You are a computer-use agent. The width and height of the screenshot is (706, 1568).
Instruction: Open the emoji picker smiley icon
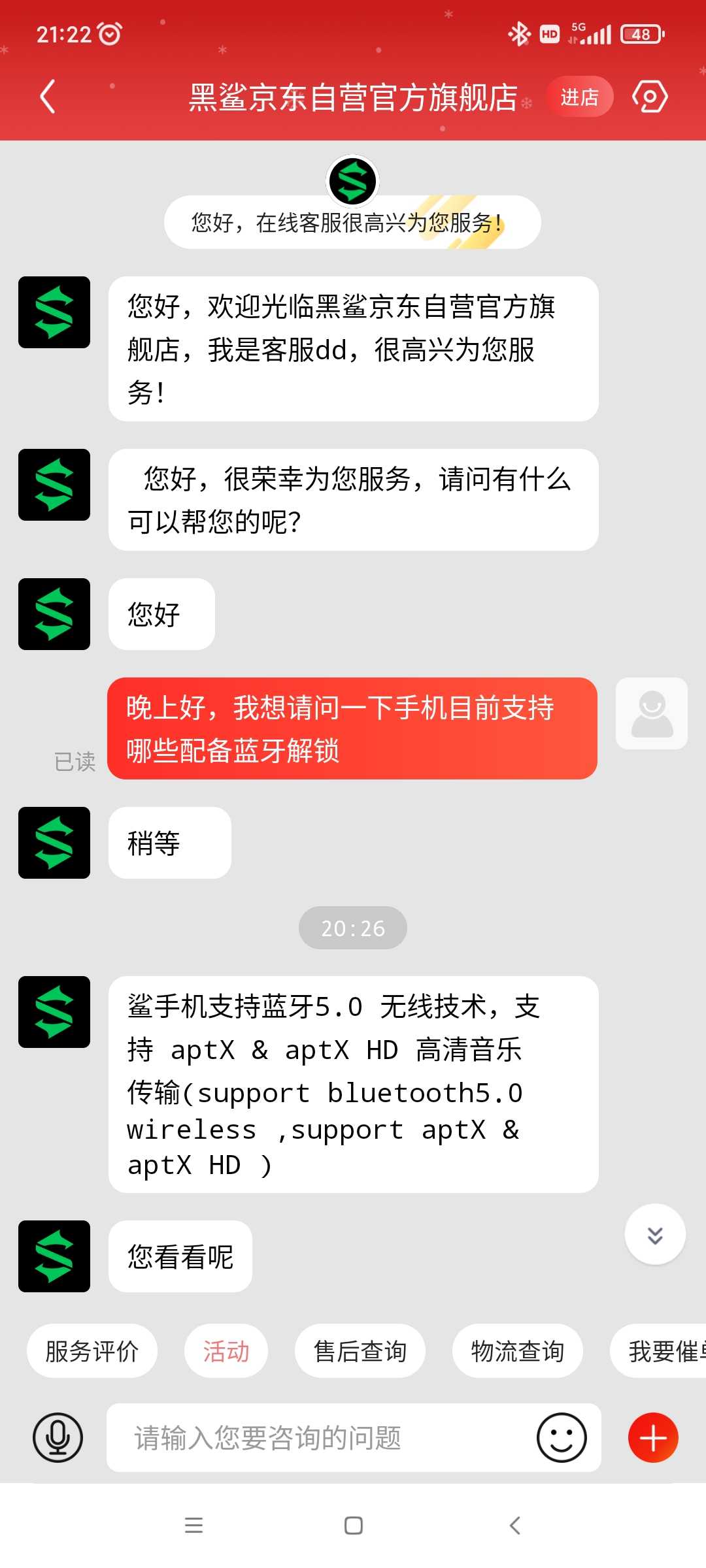click(562, 1437)
